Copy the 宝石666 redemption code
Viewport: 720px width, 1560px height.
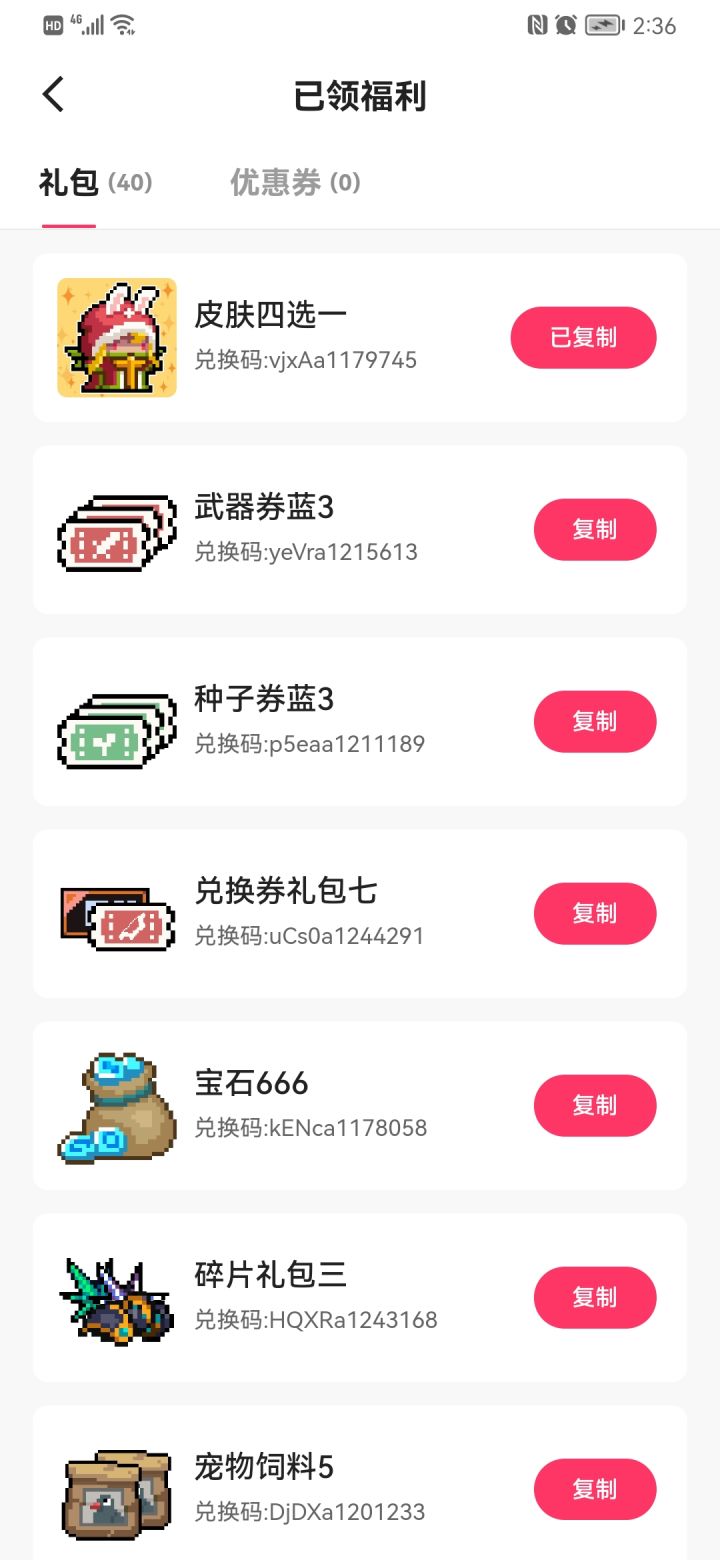pos(594,1105)
